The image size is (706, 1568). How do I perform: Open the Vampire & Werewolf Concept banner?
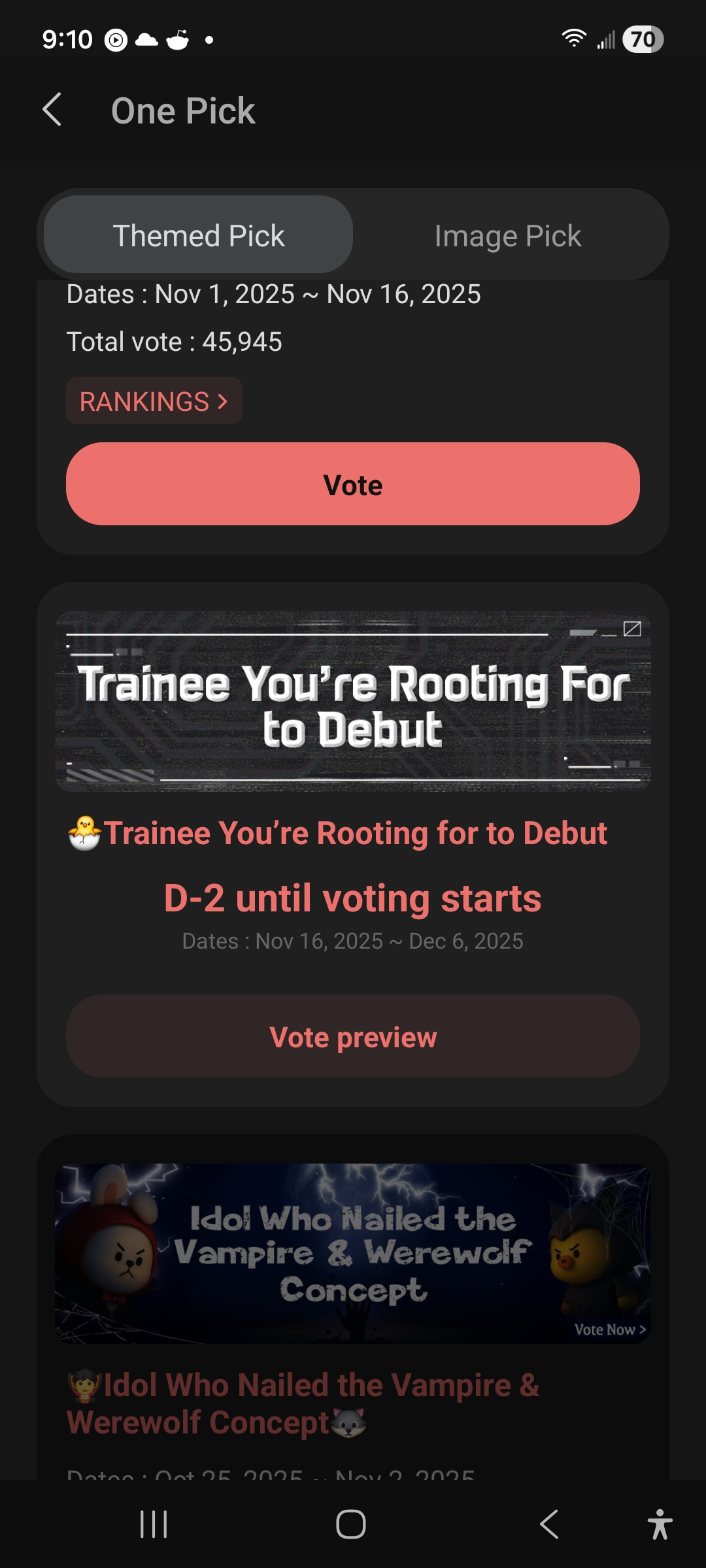click(352, 1253)
